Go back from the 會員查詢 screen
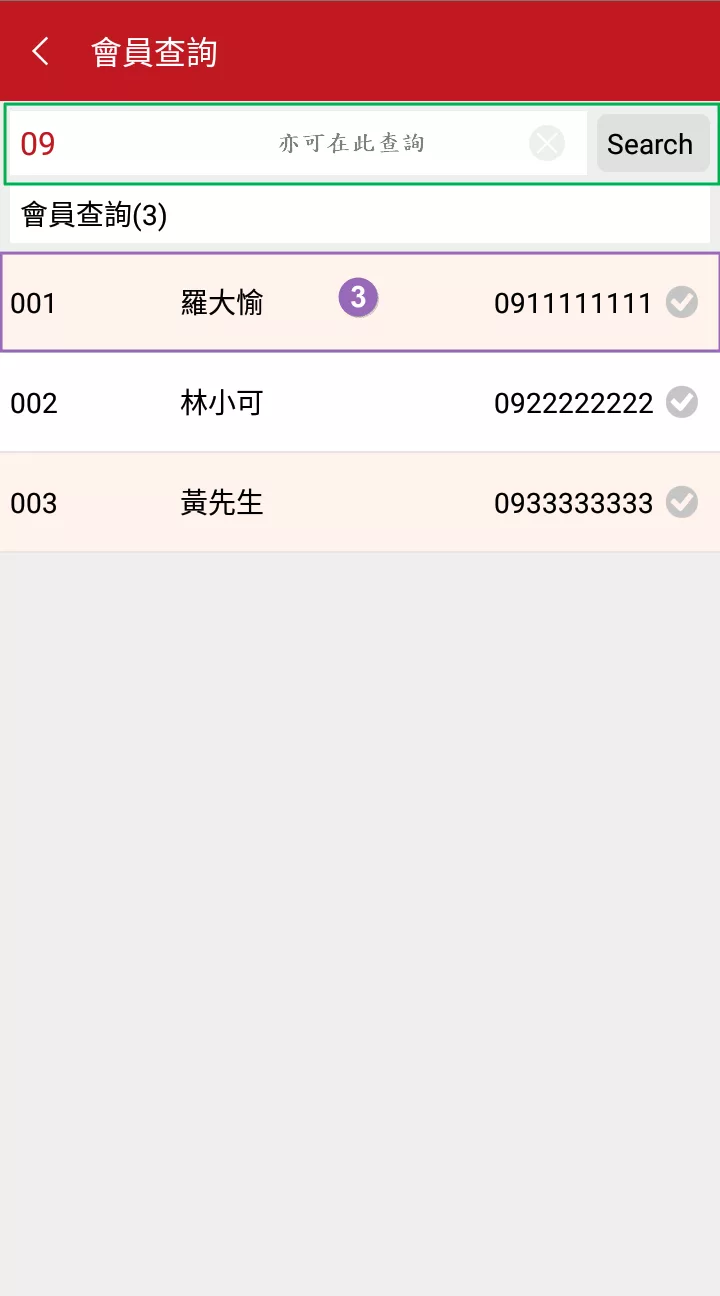 point(40,52)
